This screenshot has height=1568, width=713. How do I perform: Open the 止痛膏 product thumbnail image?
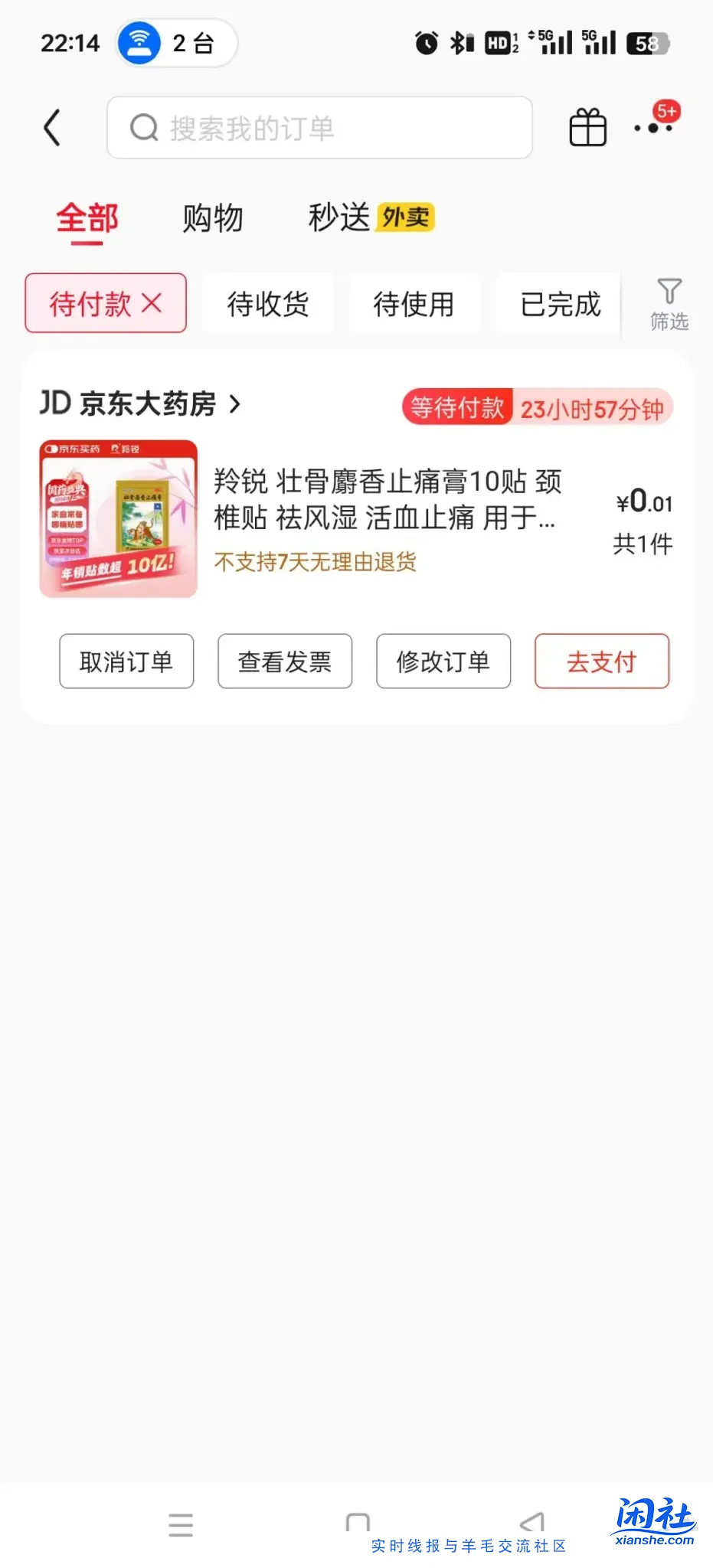(118, 518)
